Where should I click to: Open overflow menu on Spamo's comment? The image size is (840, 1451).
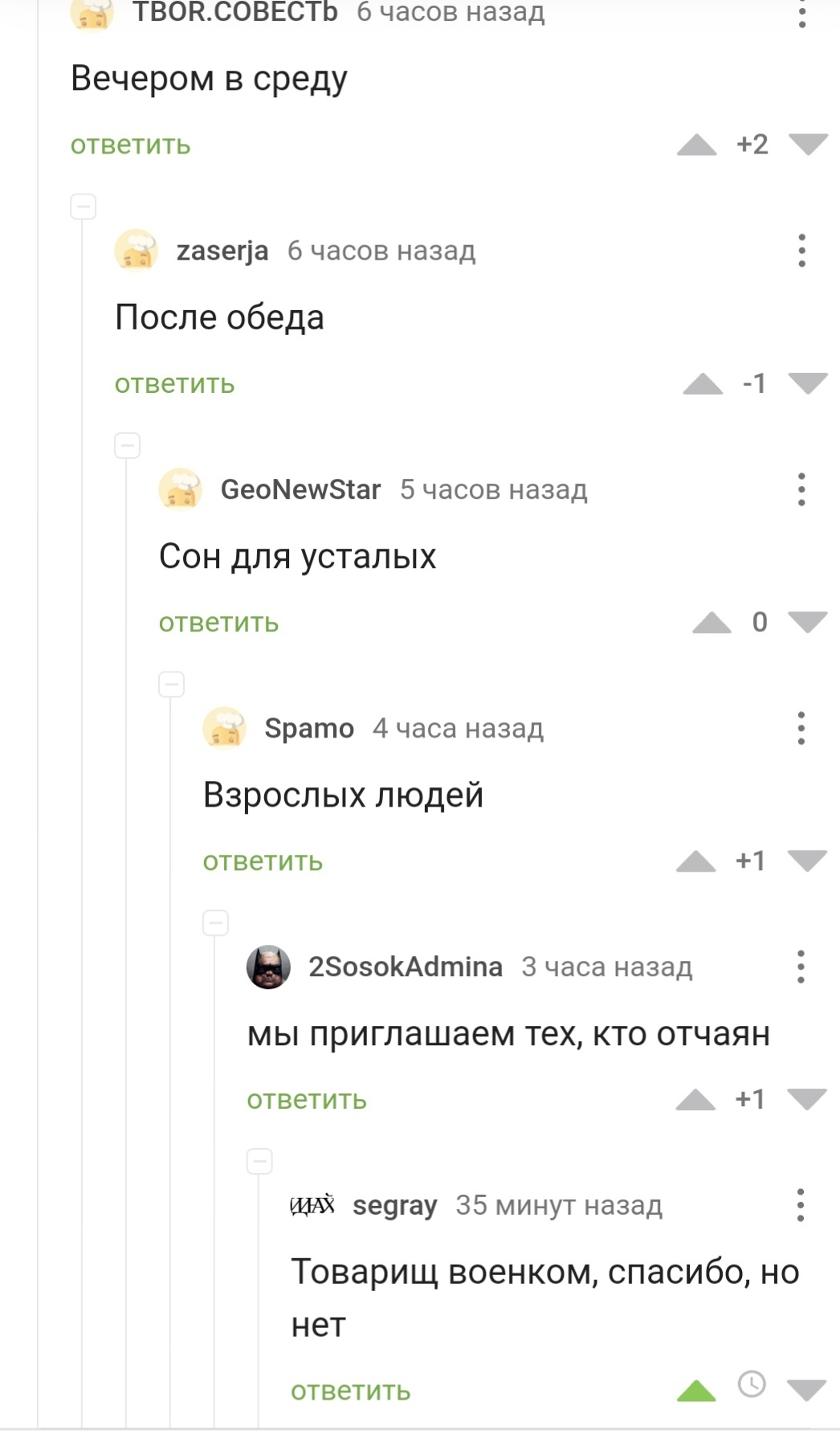tap(801, 728)
